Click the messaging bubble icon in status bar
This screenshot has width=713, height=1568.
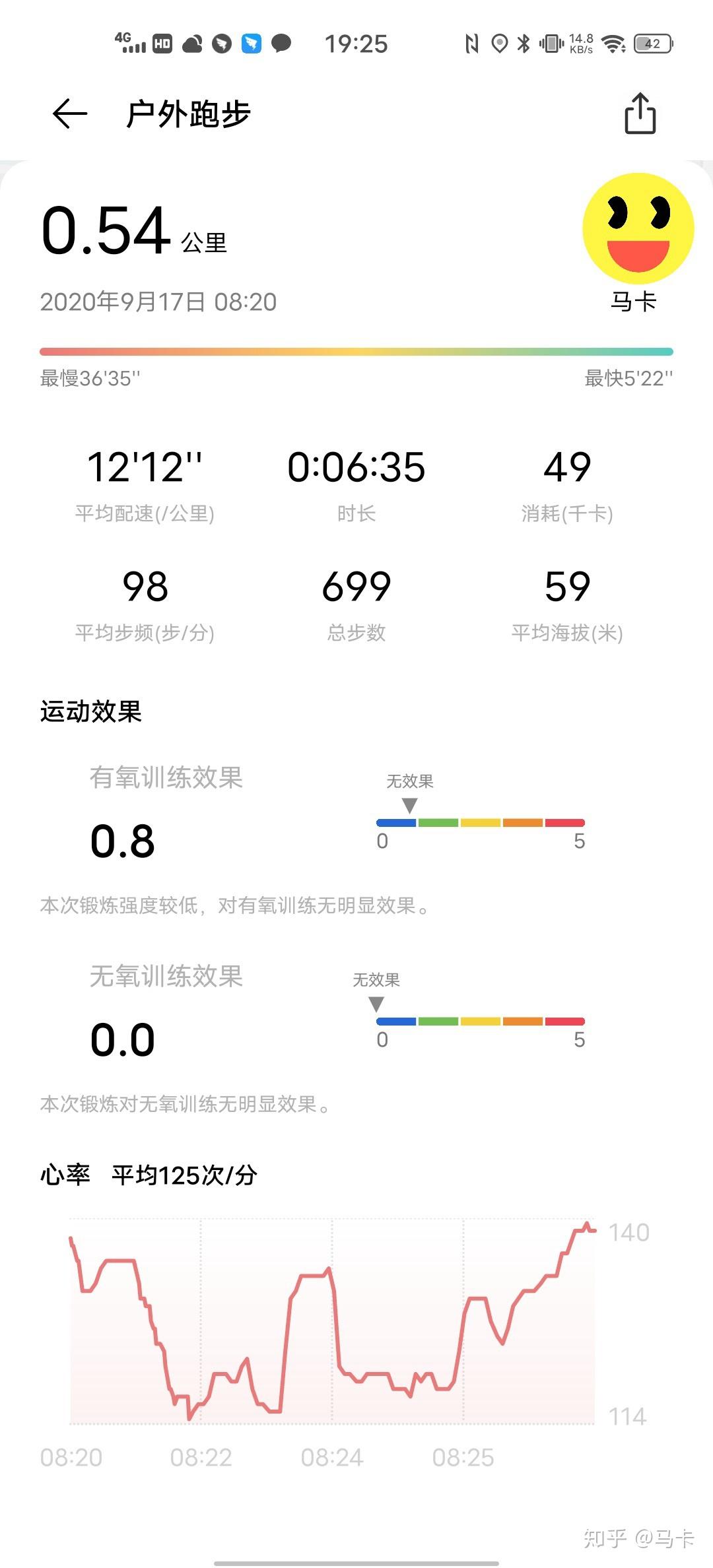coord(281,43)
